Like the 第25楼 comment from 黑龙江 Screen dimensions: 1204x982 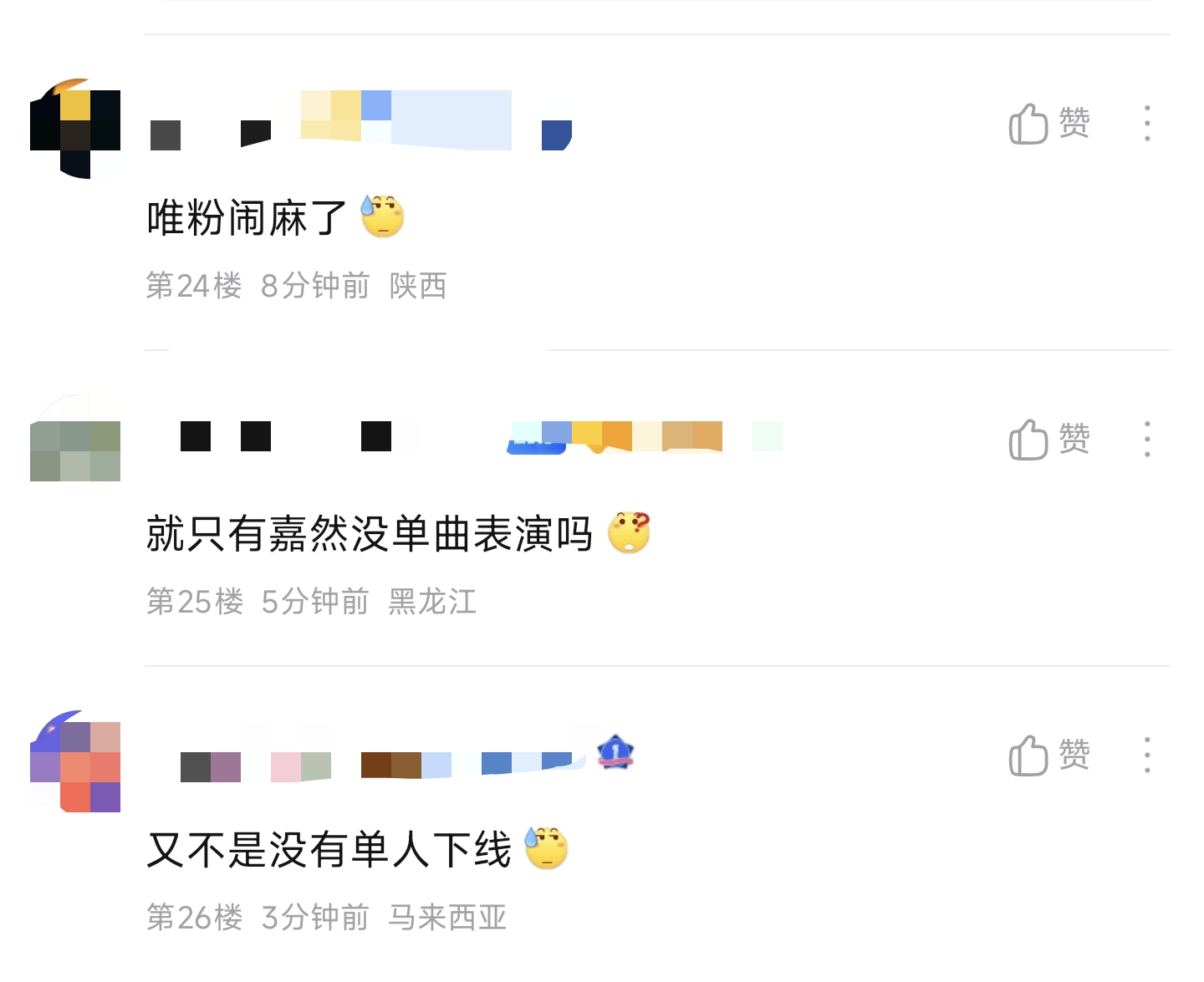pos(1048,440)
